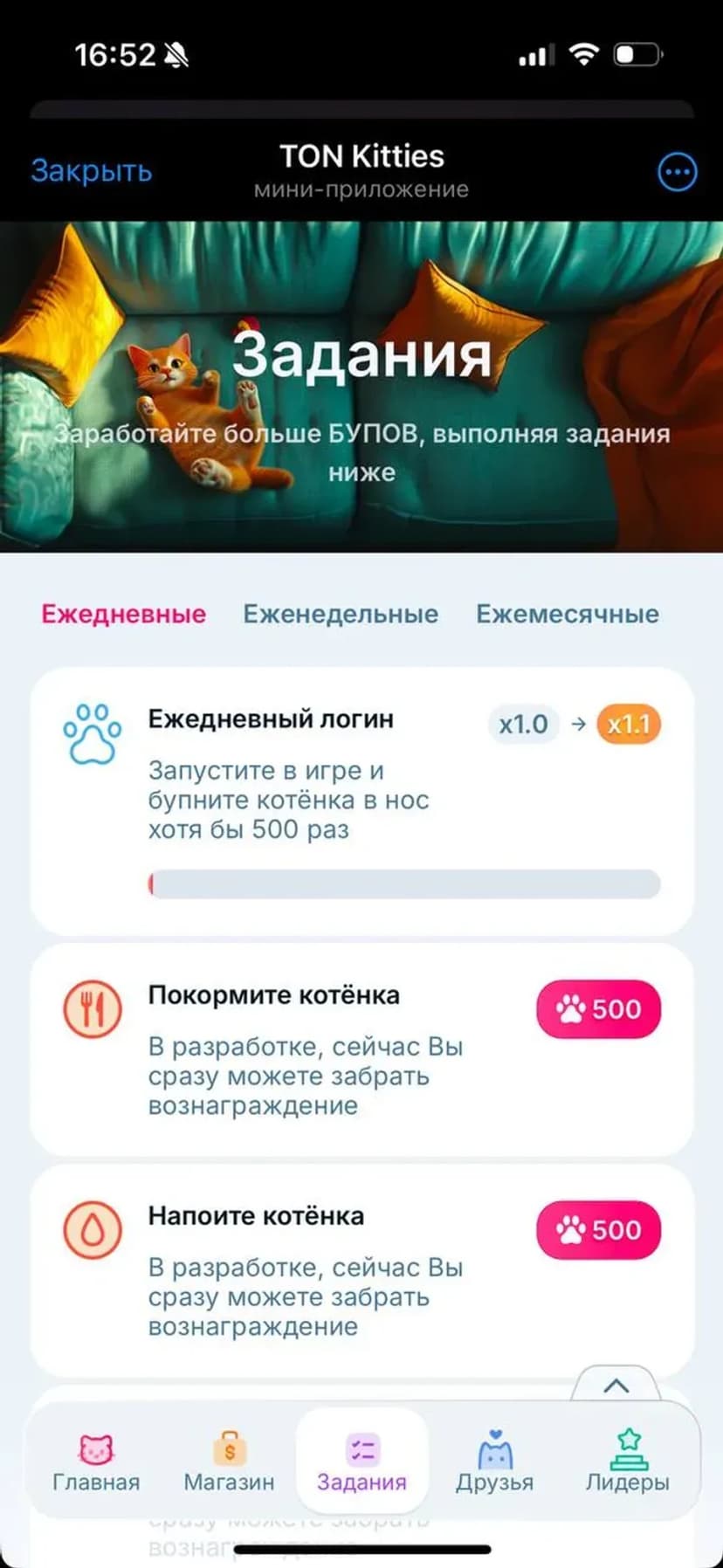Switch to the Еженедельные tasks tab
This screenshot has height=1568, width=723.
341,614
